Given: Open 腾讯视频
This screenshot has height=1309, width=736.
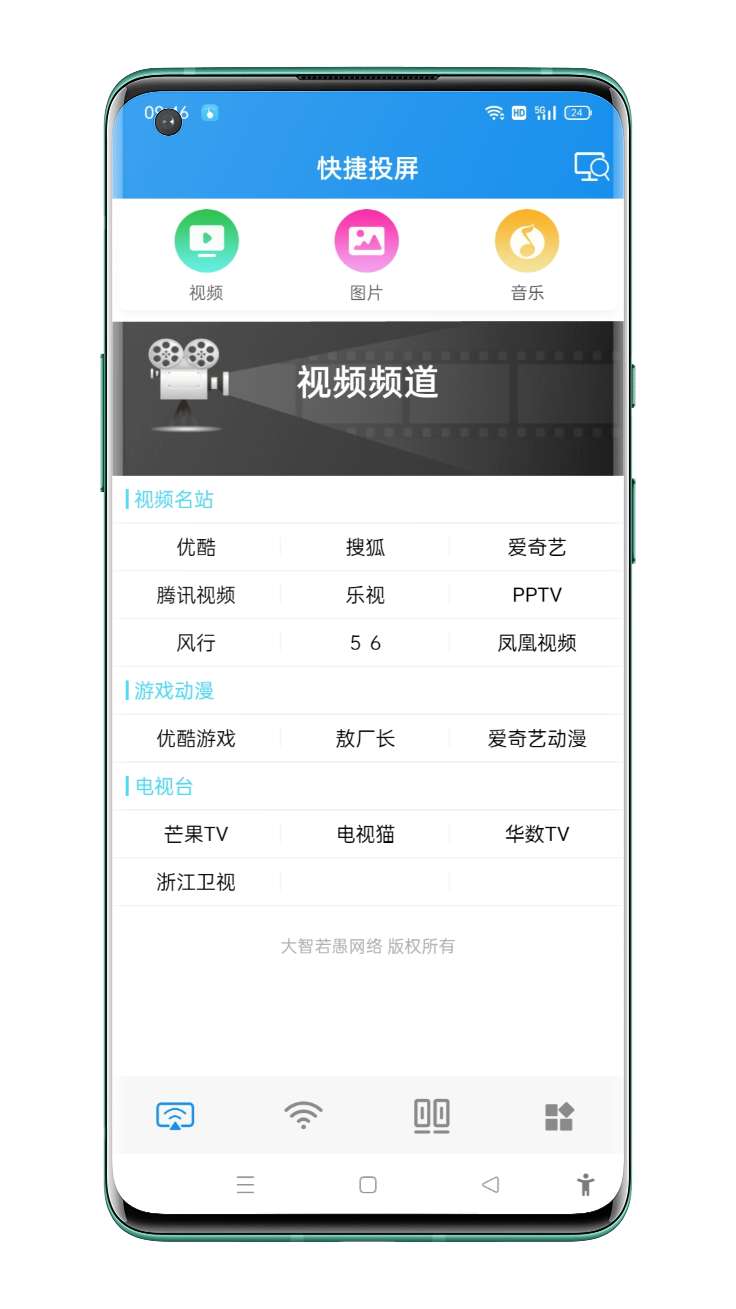Looking at the screenshot, I should [x=196, y=595].
